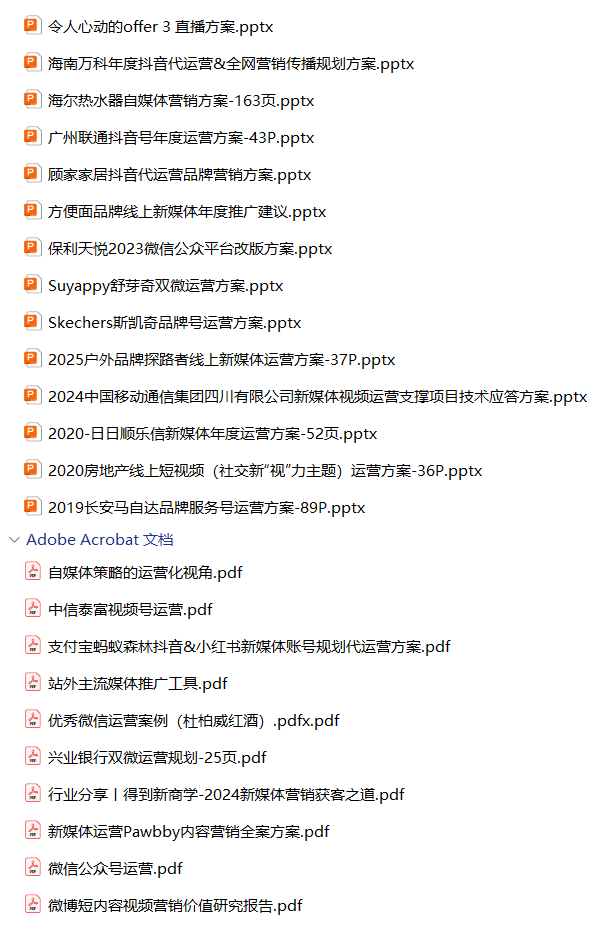This screenshot has height=929, width=610.
Task: Open 方便面品牌线上新媒体年度推广建议.pptx
Action: [186, 212]
